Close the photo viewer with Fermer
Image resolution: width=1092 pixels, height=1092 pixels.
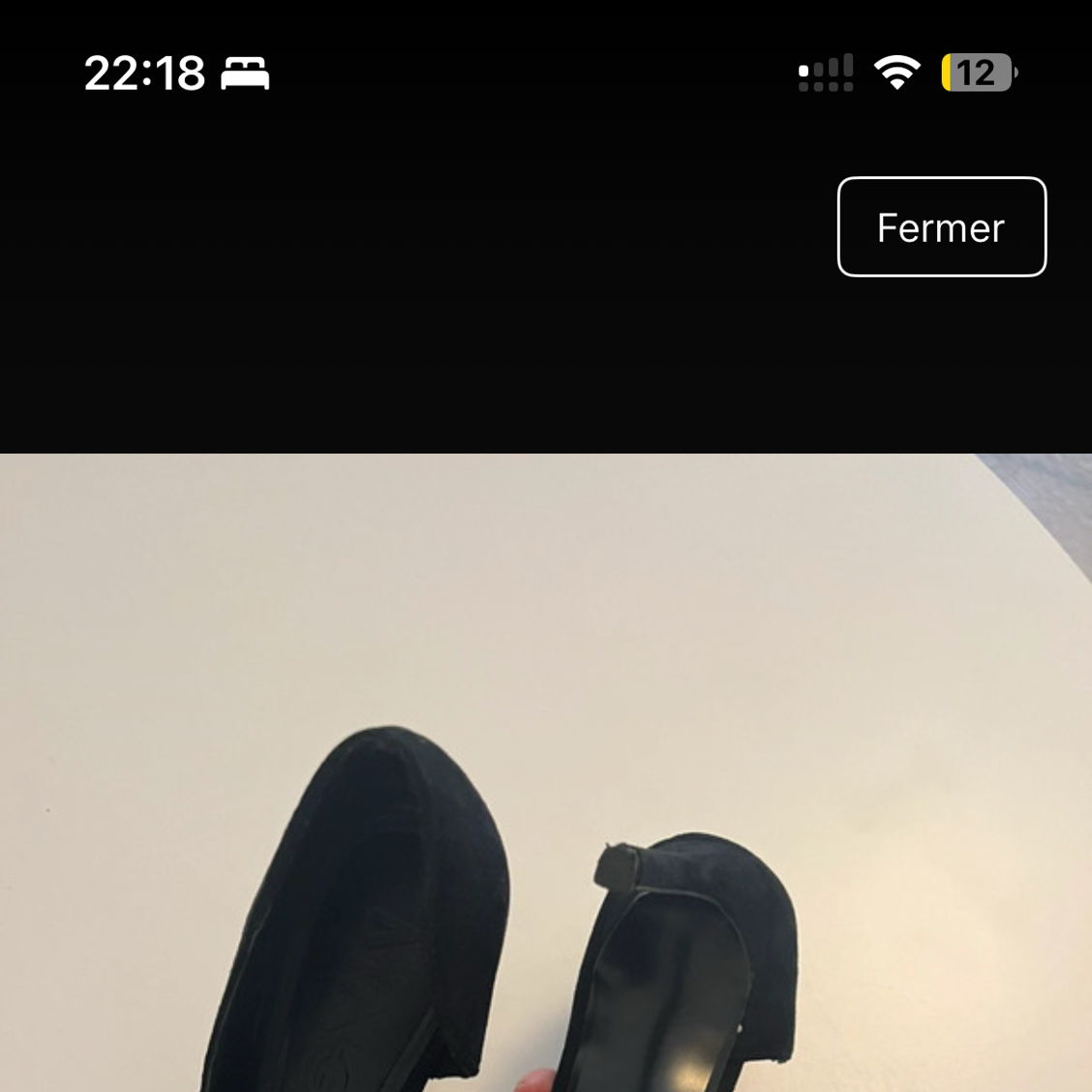(x=941, y=227)
